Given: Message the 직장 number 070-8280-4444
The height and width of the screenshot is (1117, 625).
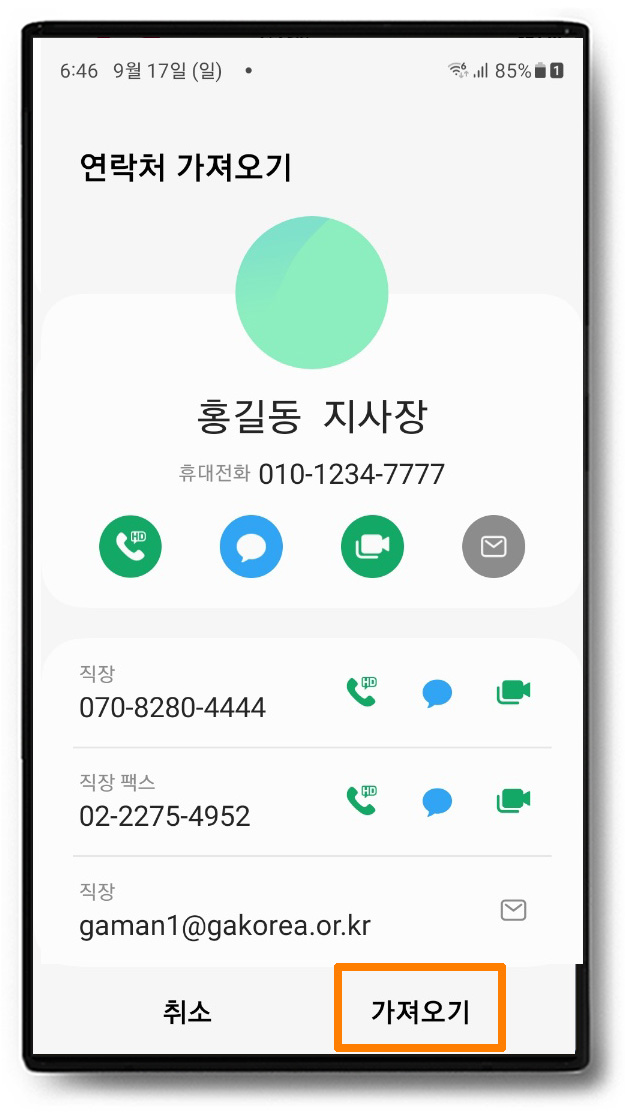Looking at the screenshot, I should tap(437, 692).
